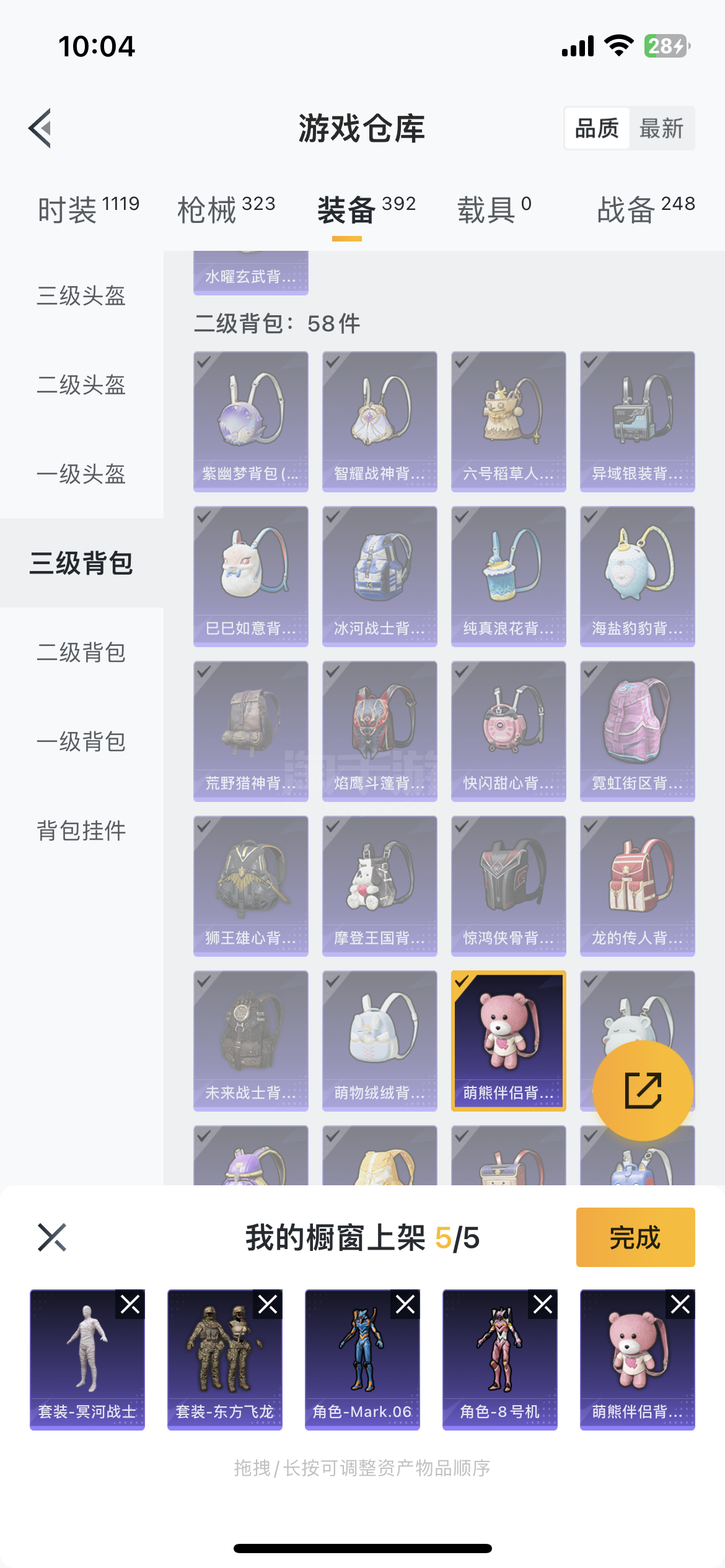Select the 龙的传人背包 item
This screenshot has height=1568, width=725.
pos(637,886)
